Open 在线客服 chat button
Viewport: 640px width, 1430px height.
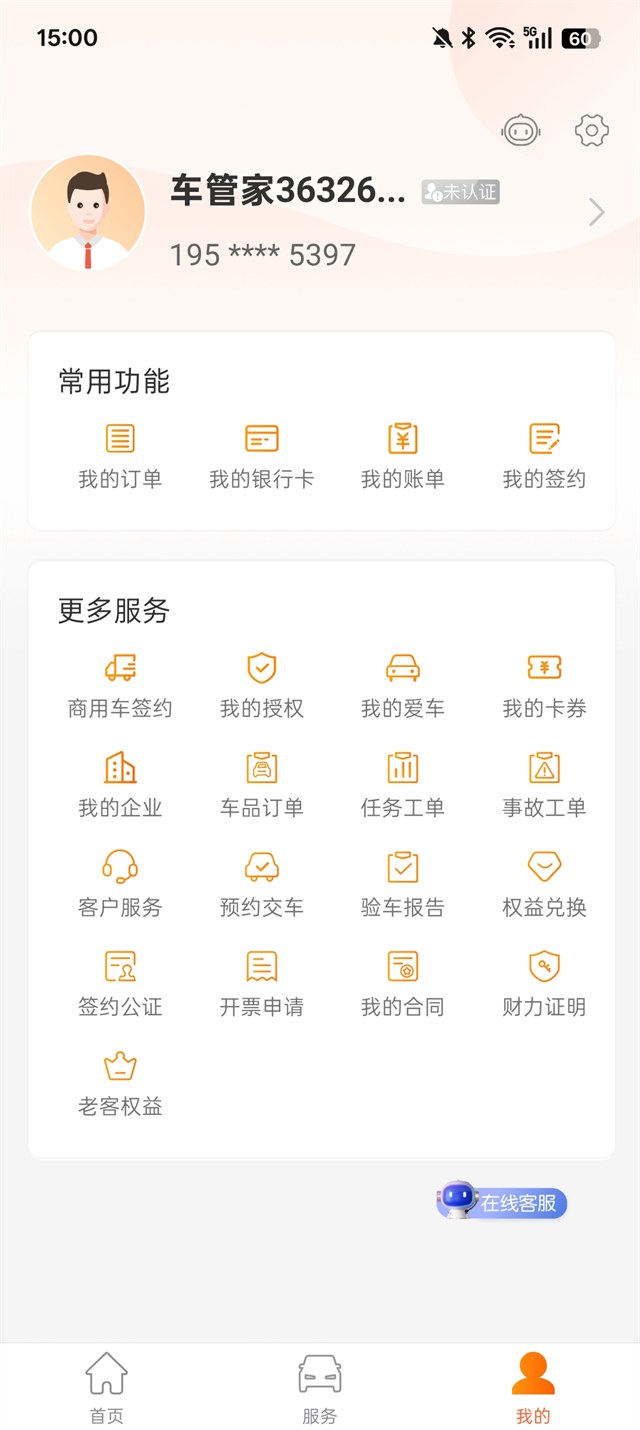click(x=502, y=1202)
